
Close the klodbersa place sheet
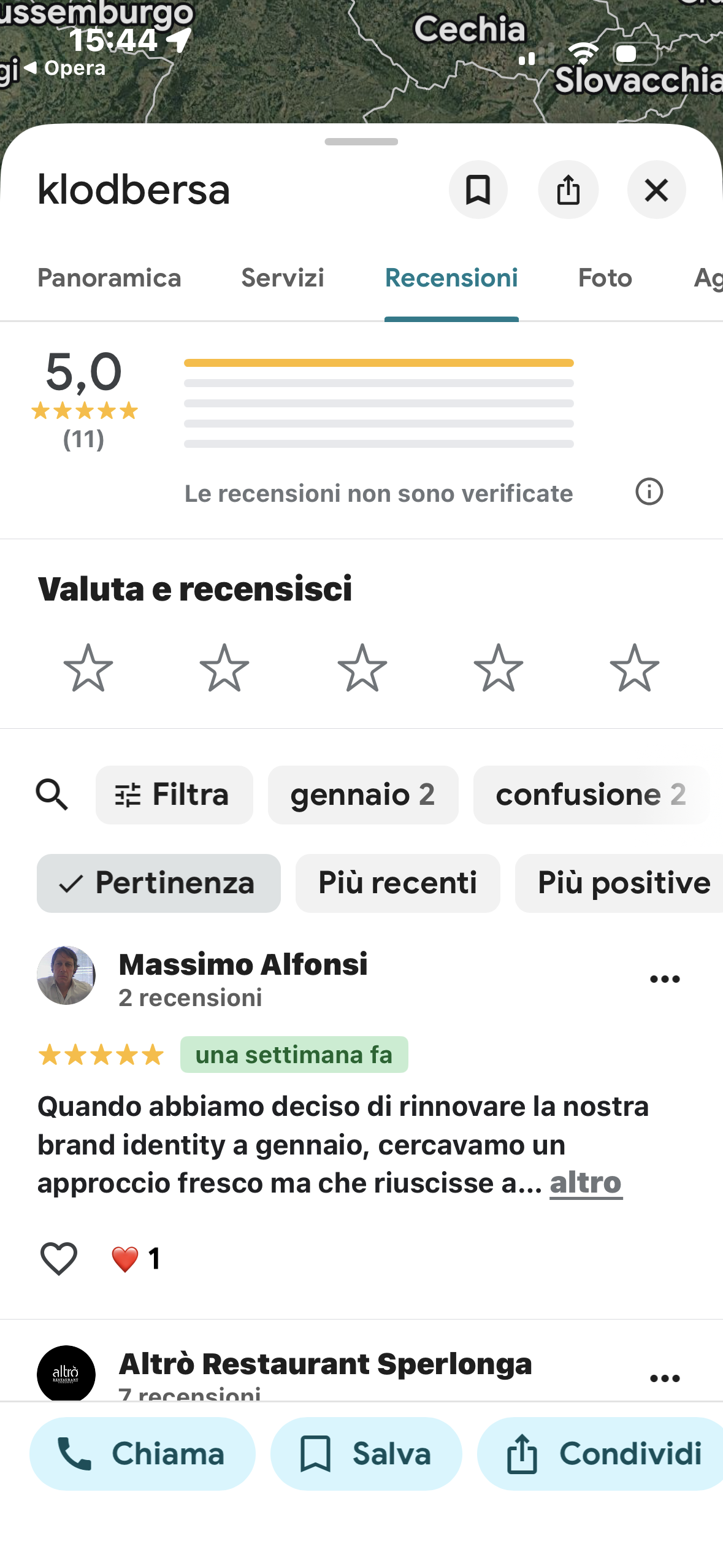pos(656,190)
